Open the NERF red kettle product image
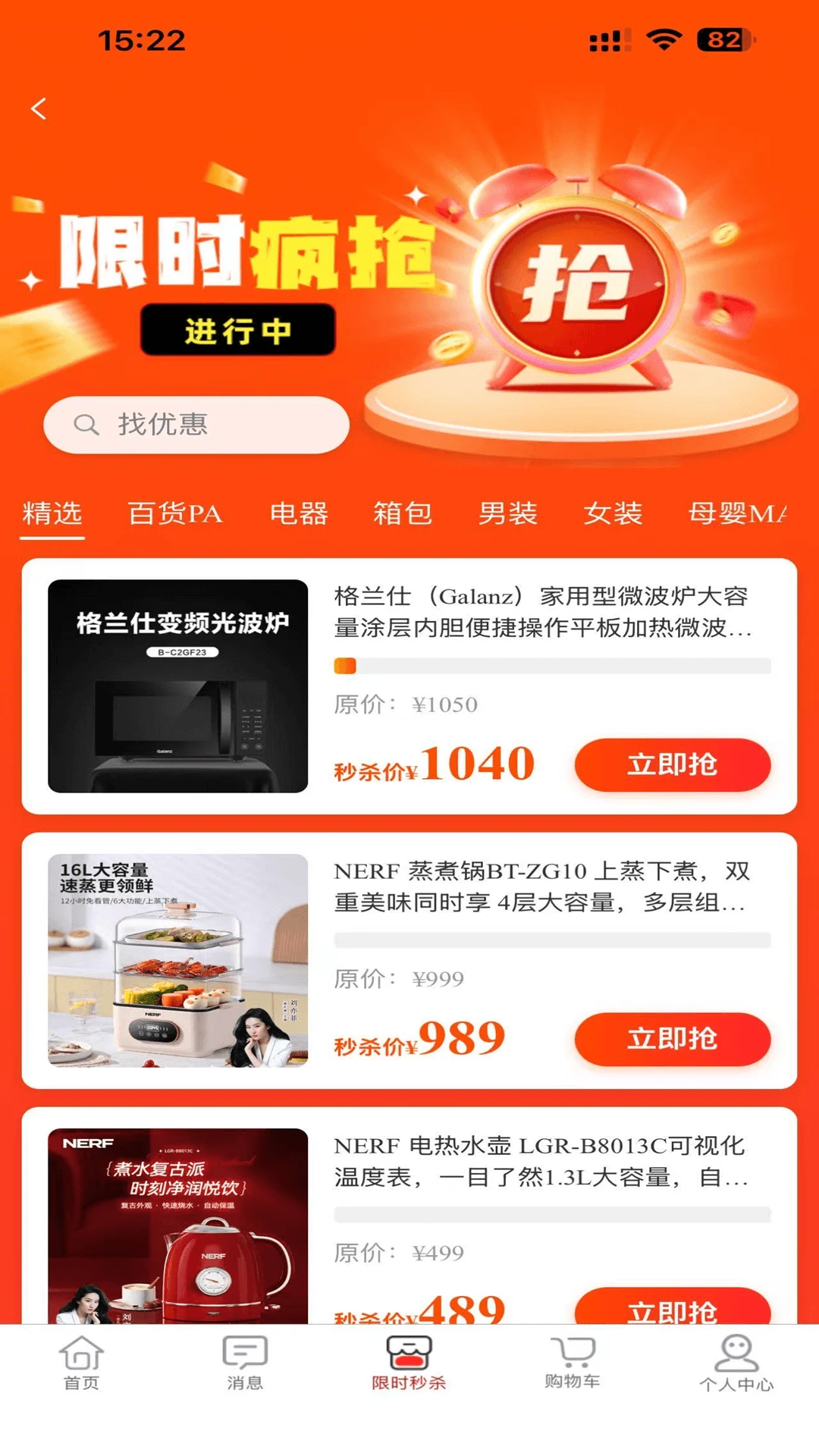 pyautogui.click(x=178, y=1226)
